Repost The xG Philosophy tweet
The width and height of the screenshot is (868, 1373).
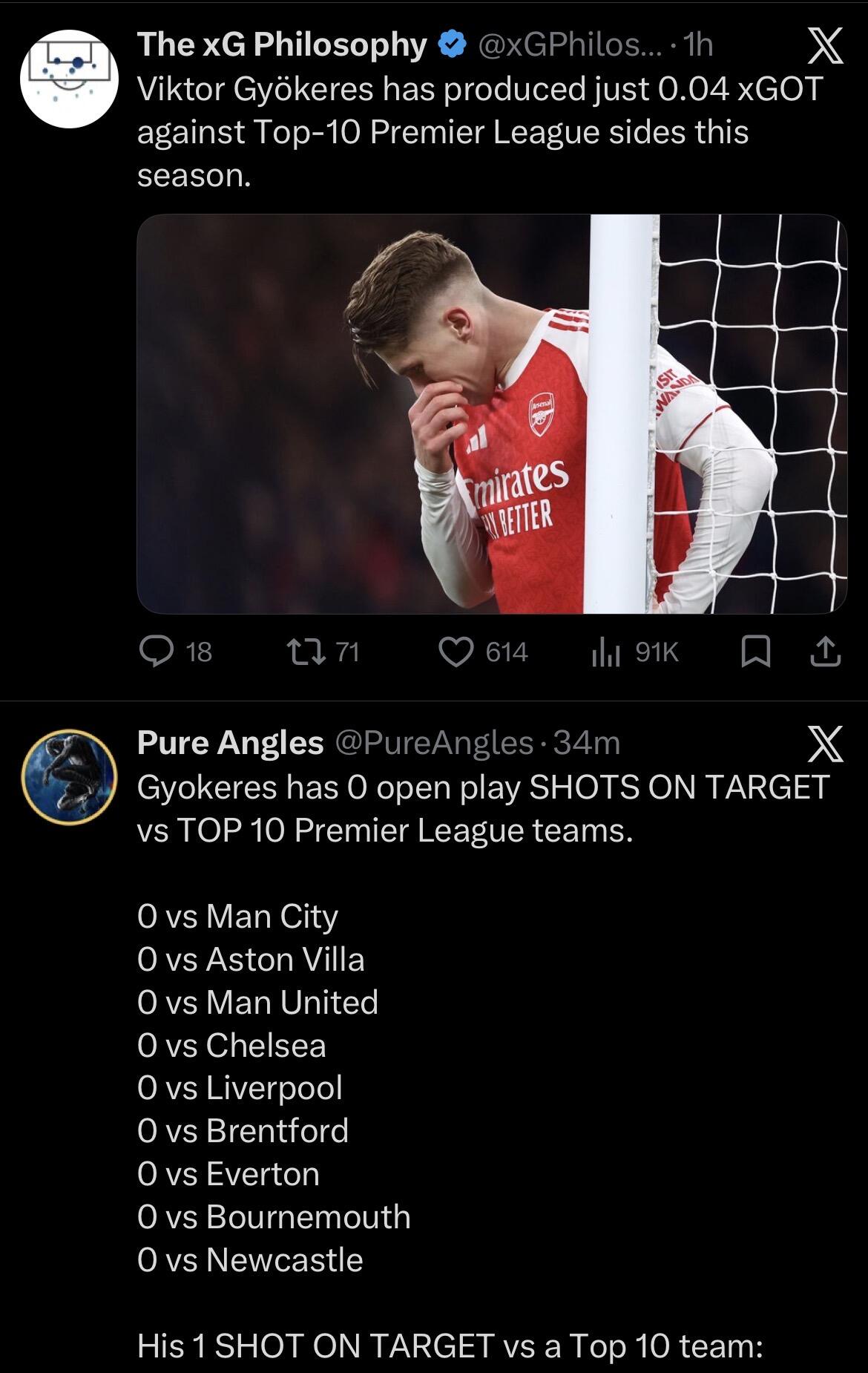323,652
